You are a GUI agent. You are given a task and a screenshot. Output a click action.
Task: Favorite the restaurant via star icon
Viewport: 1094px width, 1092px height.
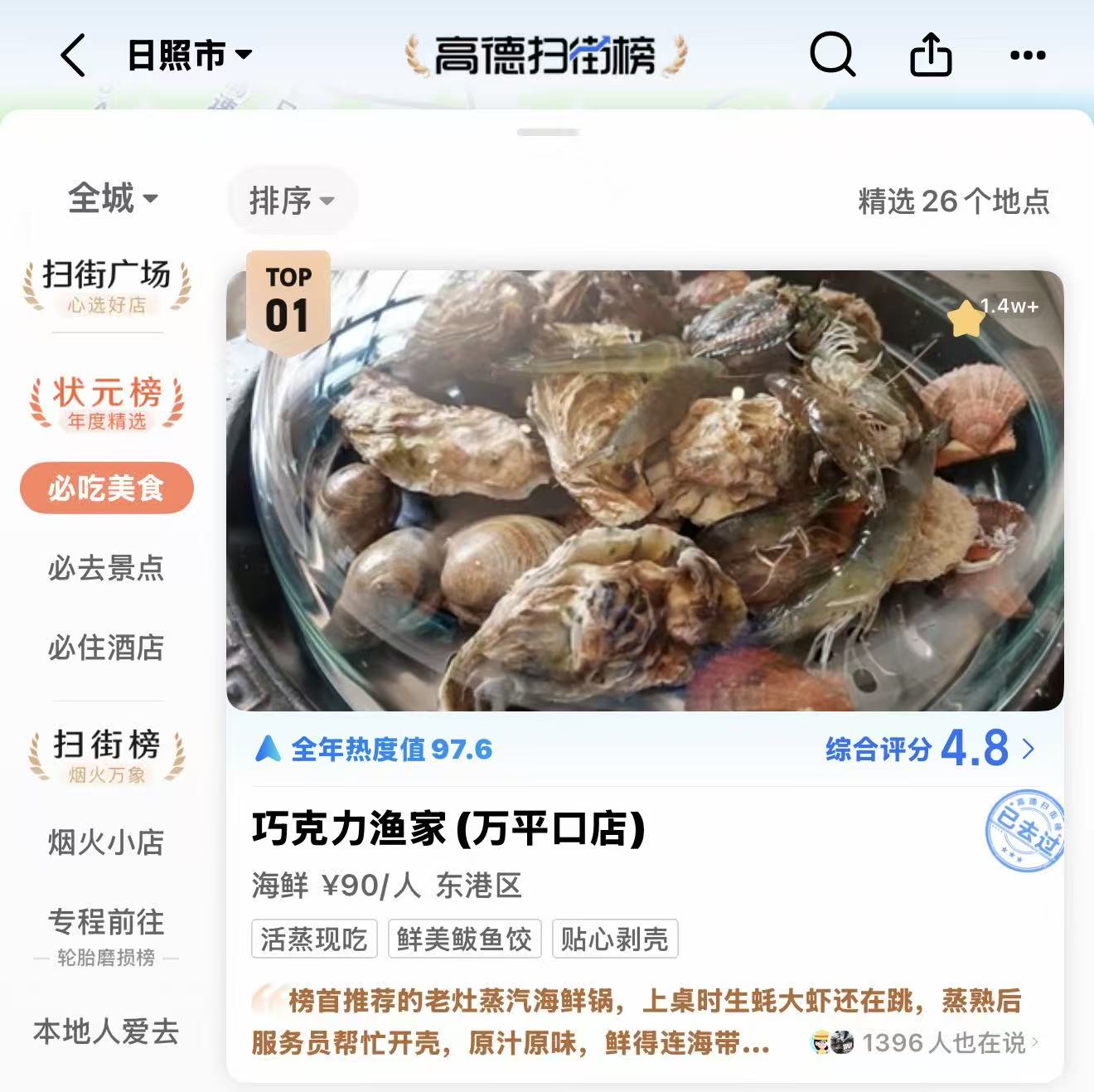966,318
